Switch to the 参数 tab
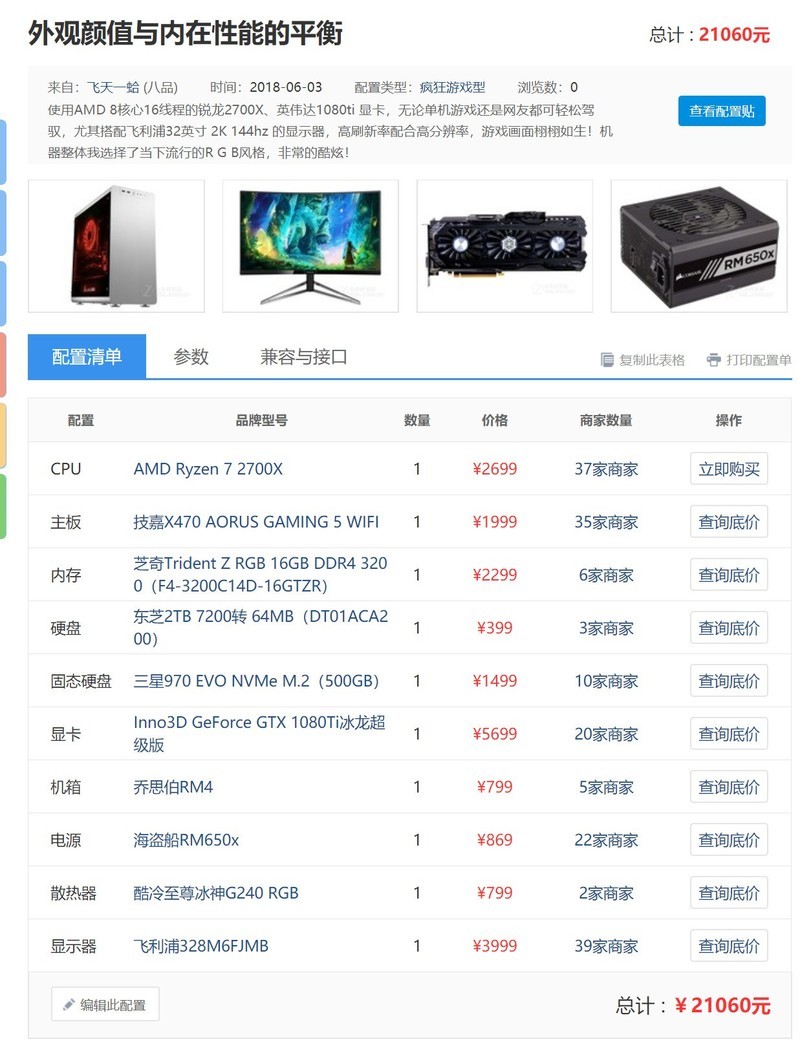 click(191, 357)
